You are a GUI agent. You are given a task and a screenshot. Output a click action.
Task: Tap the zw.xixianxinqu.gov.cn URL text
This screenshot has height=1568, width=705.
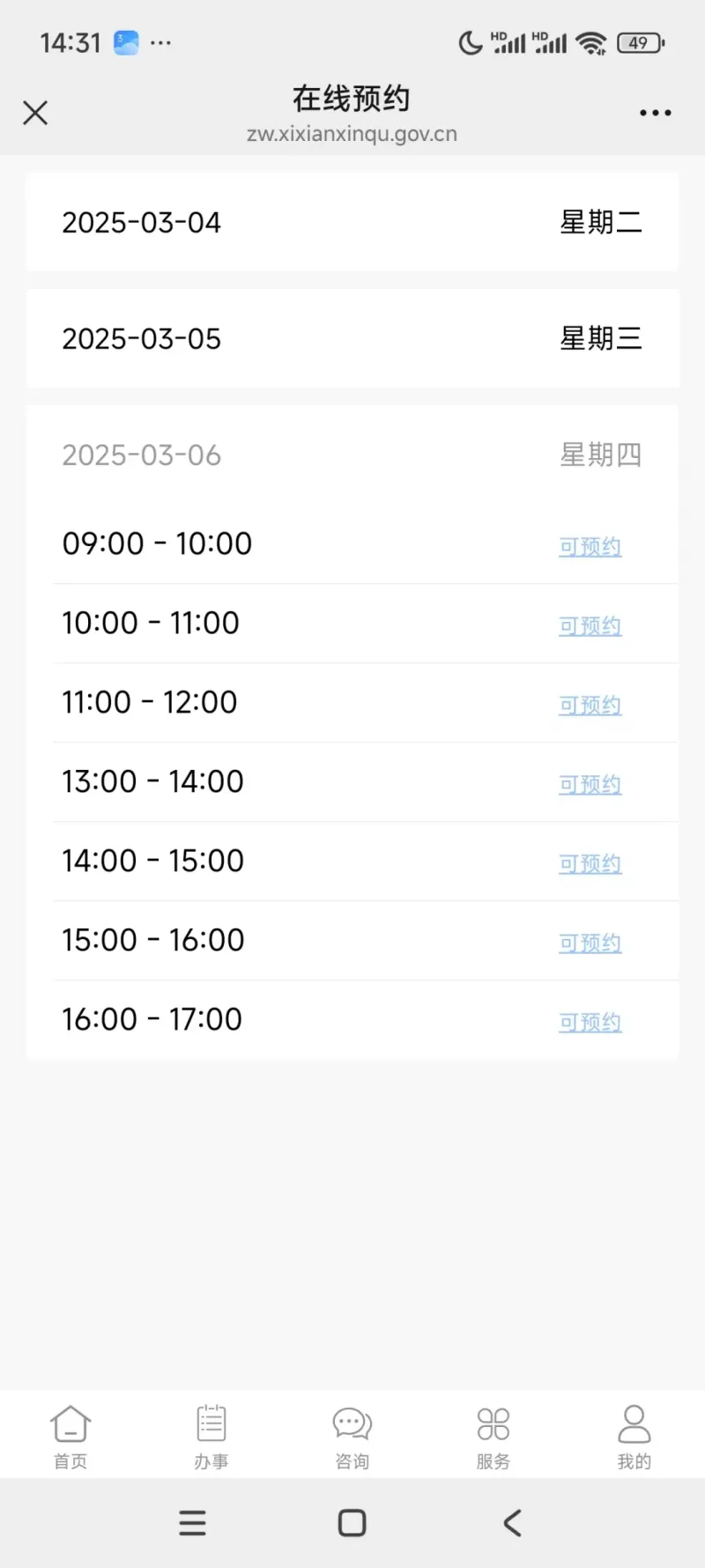pos(352,134)
